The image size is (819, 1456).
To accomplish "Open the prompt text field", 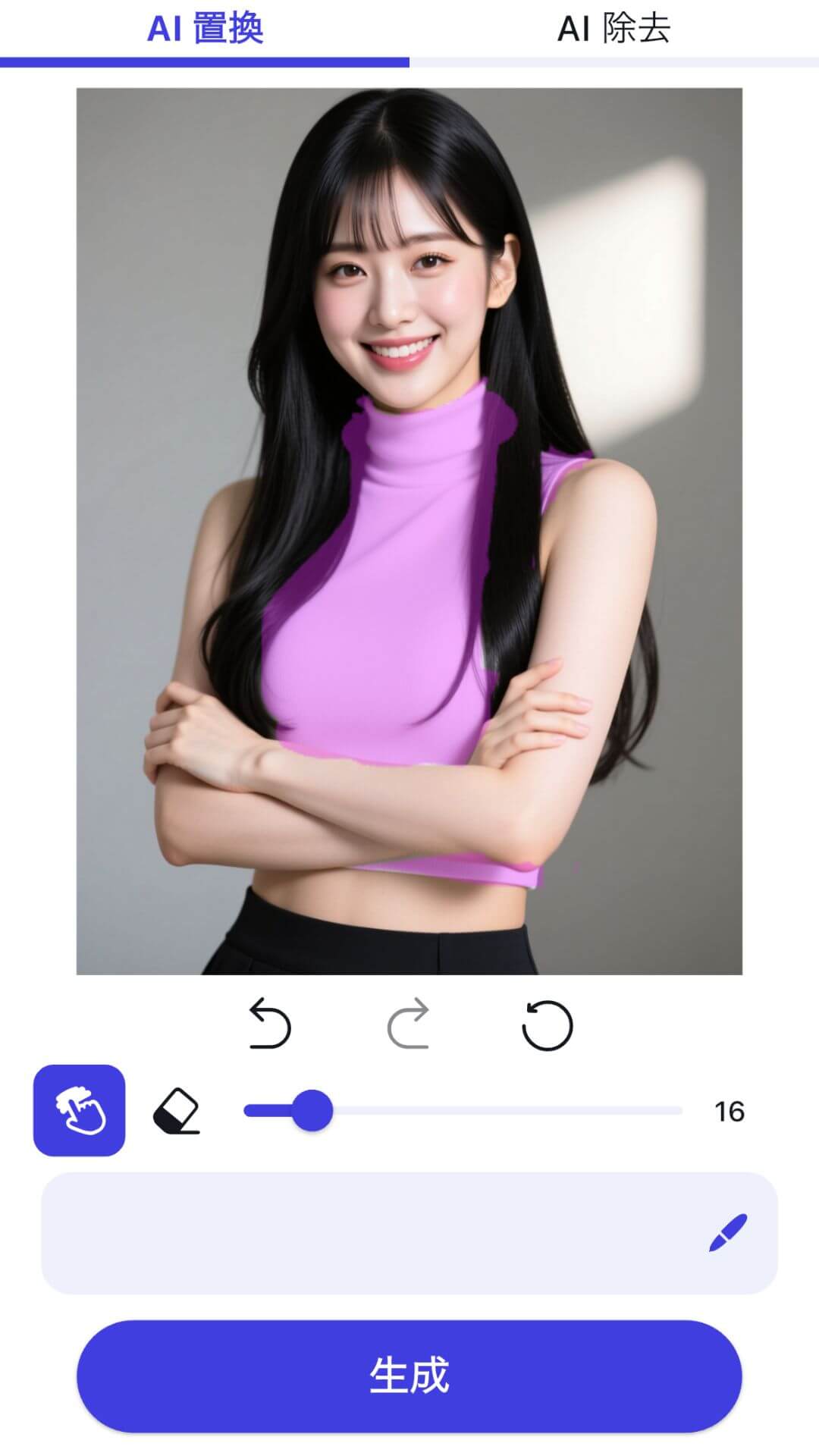I will coord(372,1233).
